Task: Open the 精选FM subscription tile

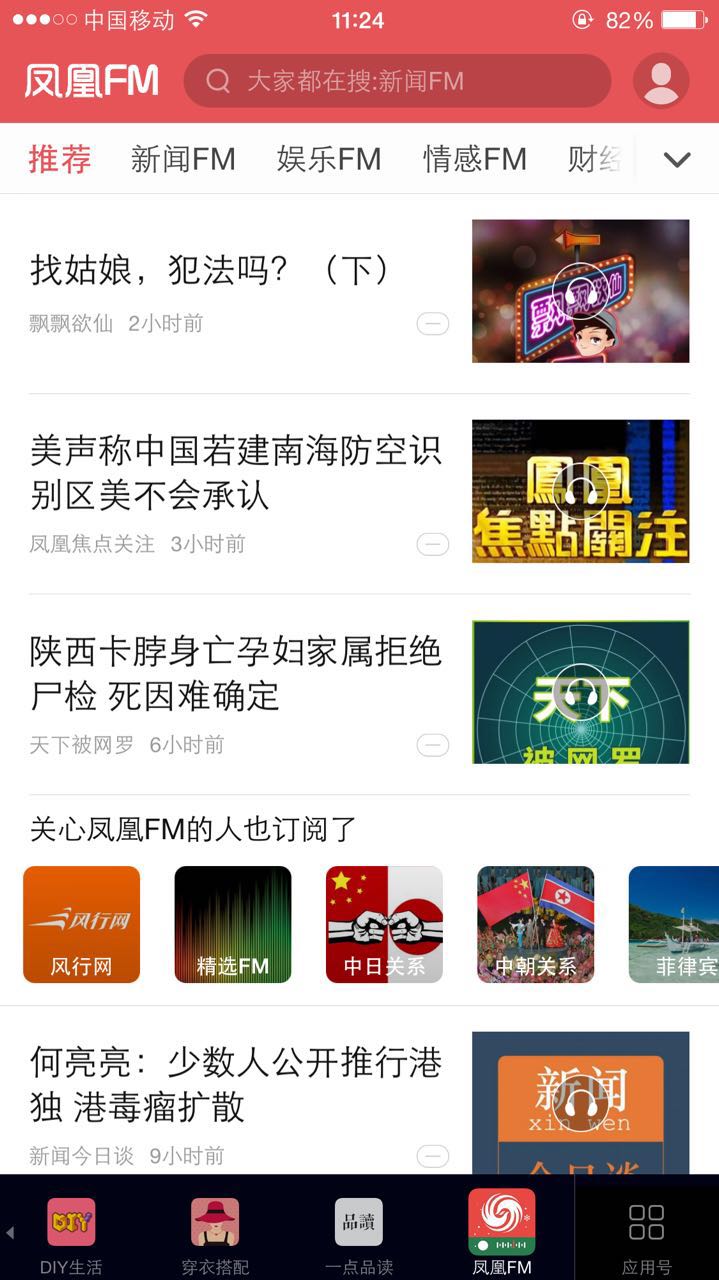Action: (x=233, y=924)
